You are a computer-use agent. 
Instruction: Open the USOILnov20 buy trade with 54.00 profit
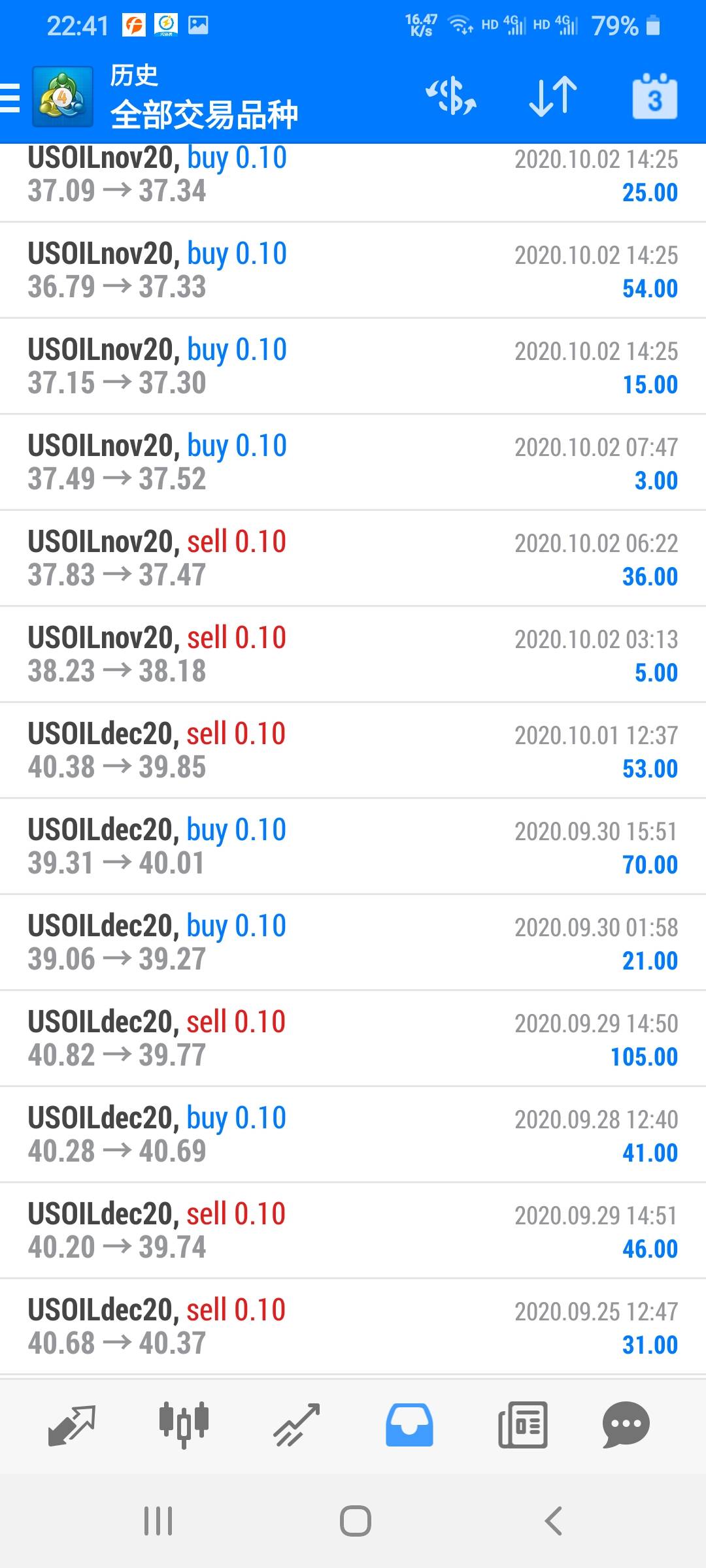(353, 270)
